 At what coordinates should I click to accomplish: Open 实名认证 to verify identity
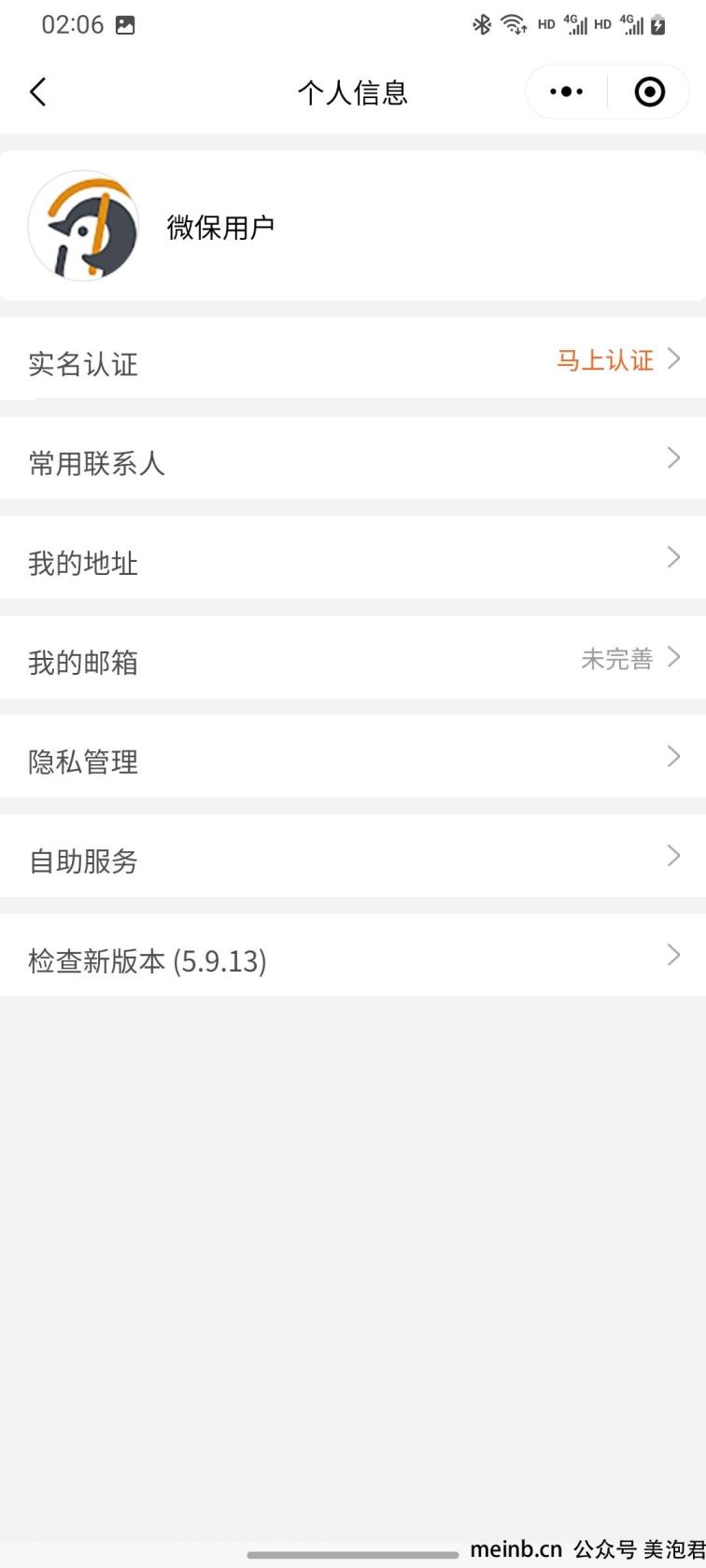click(353, 359)
